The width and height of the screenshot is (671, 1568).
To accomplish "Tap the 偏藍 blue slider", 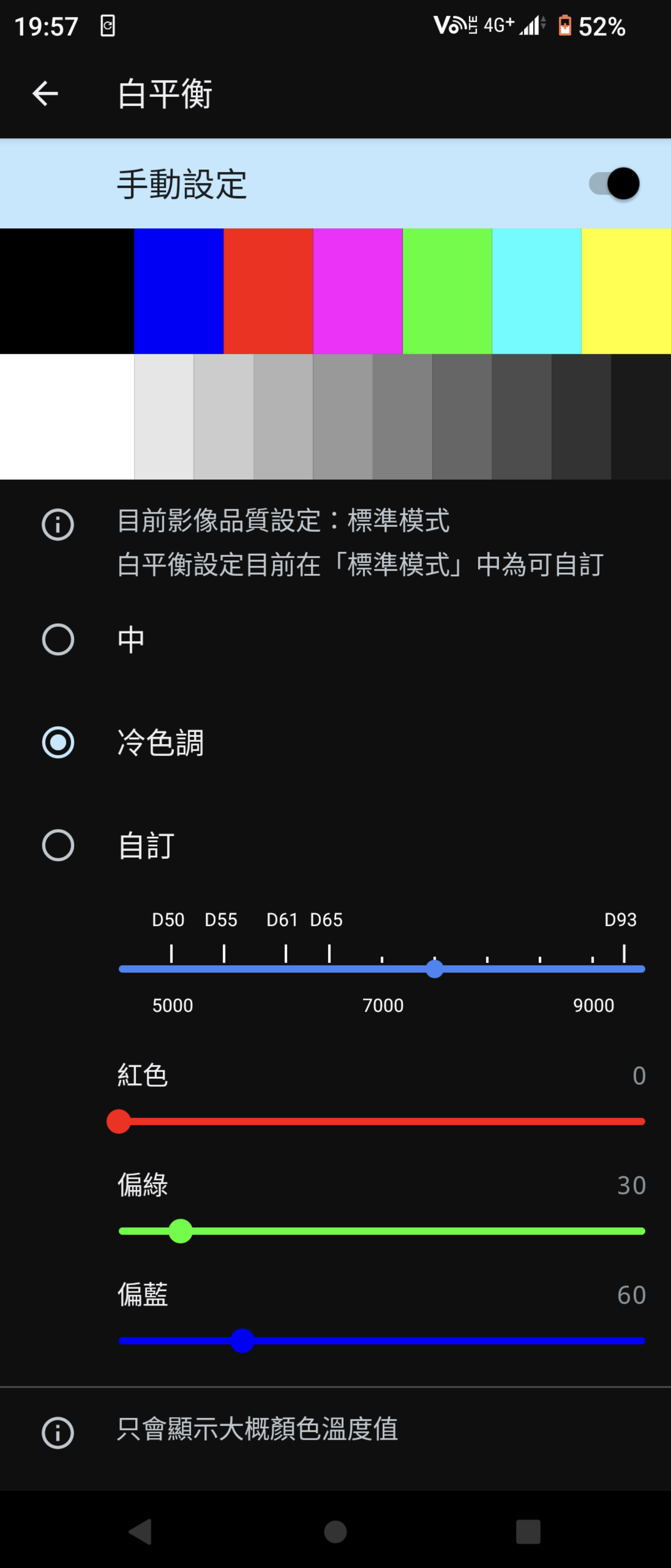I will click(x=382, y=1340).
